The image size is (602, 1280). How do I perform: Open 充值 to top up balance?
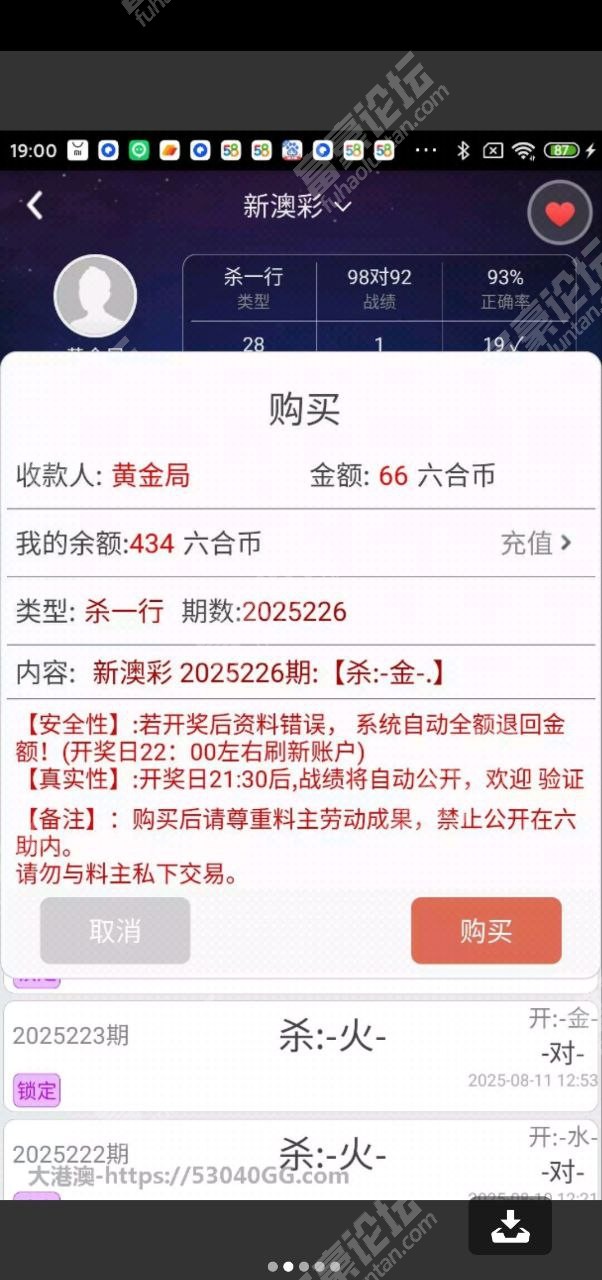(x=536, y=543)
